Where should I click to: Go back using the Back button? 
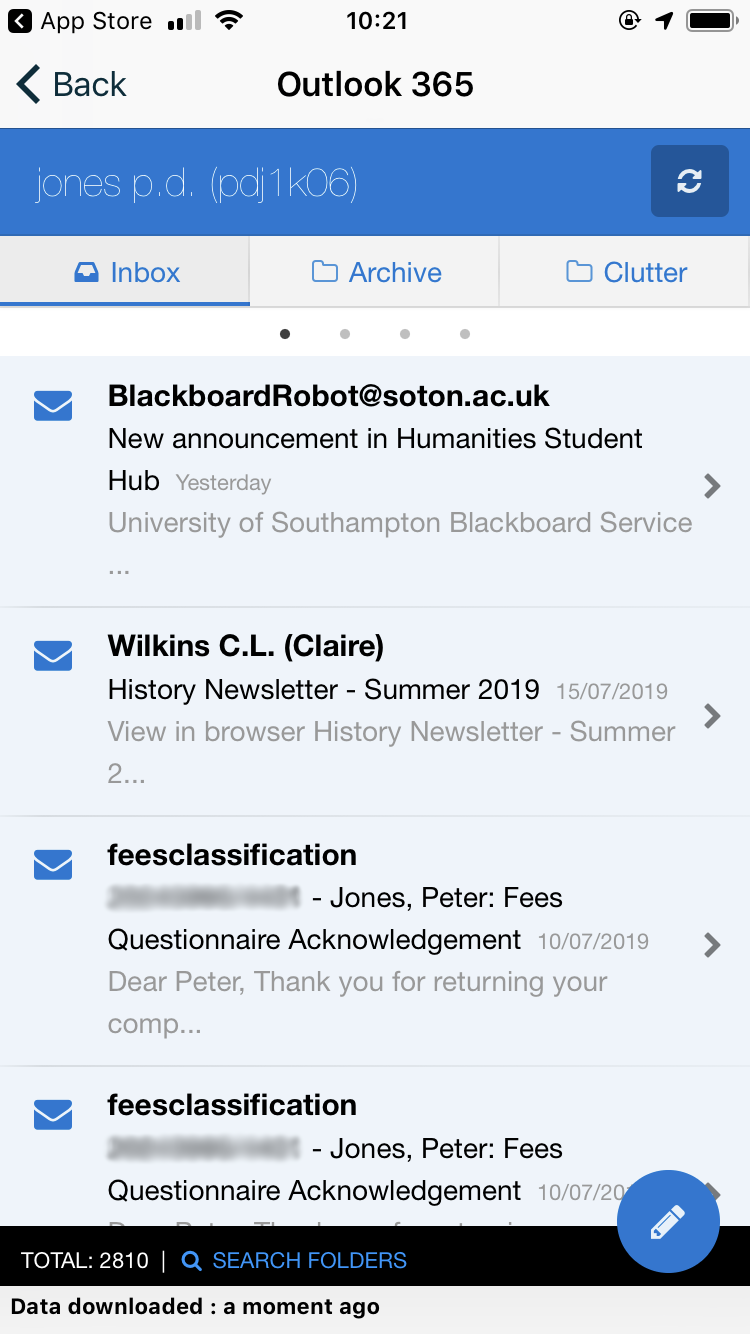(72, 85)
